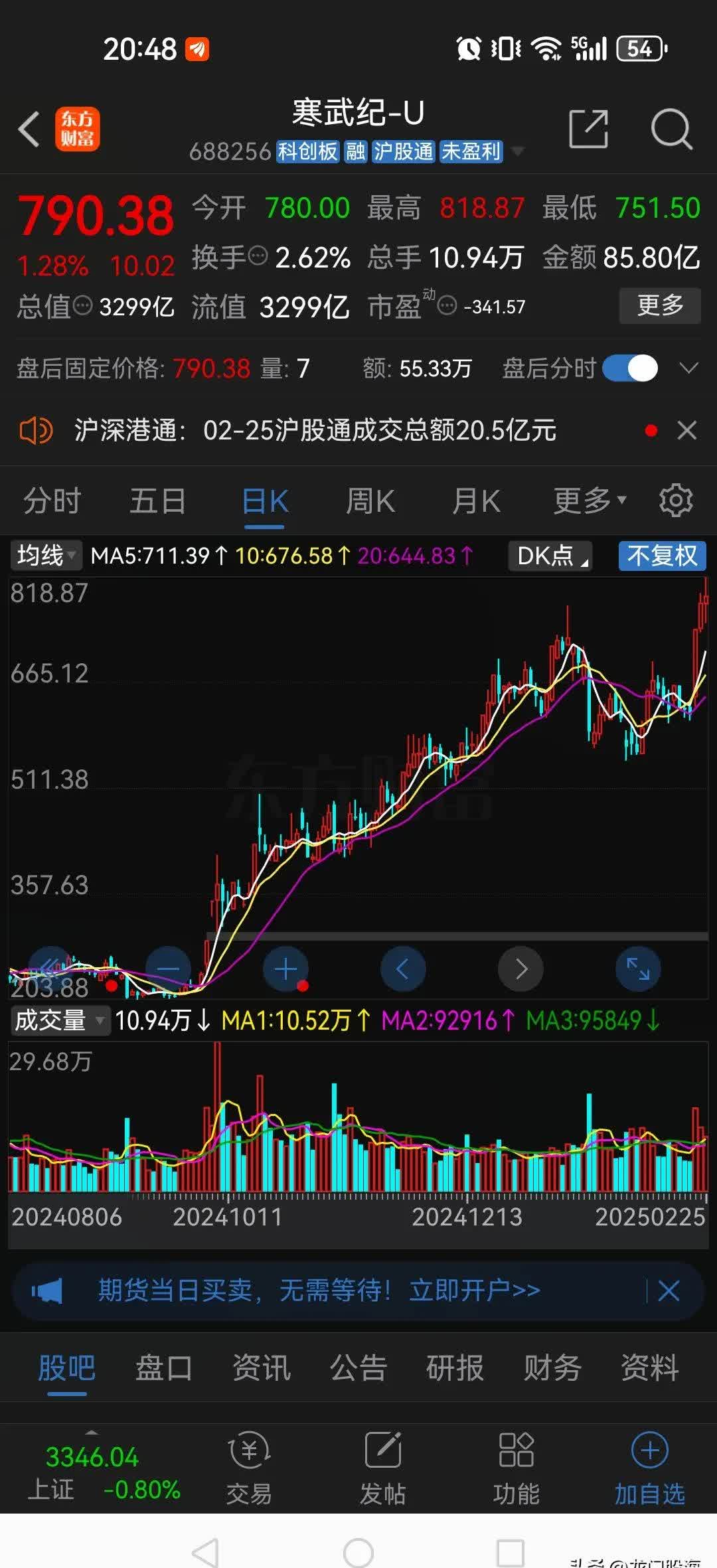
Task: Open the 均线 moving average dropdown
Action: (44, 556)
